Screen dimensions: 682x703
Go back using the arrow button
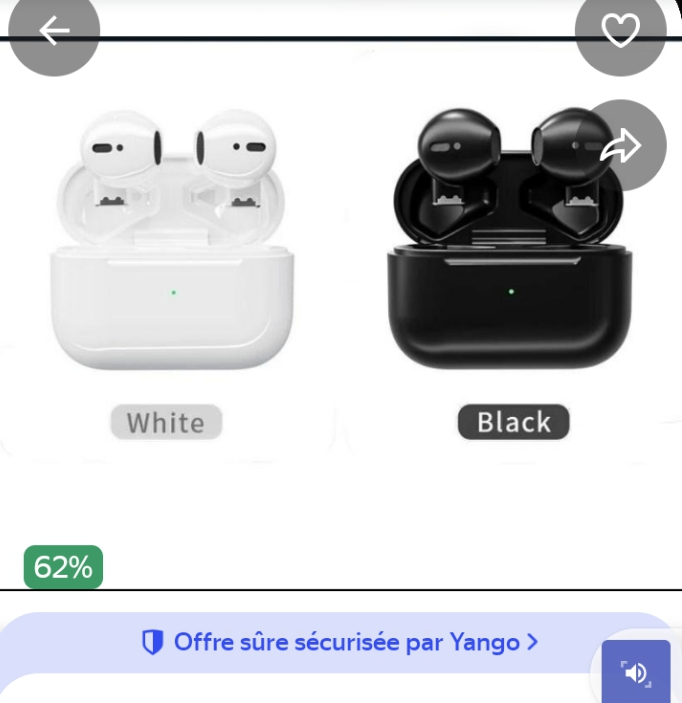coord(54,32)
